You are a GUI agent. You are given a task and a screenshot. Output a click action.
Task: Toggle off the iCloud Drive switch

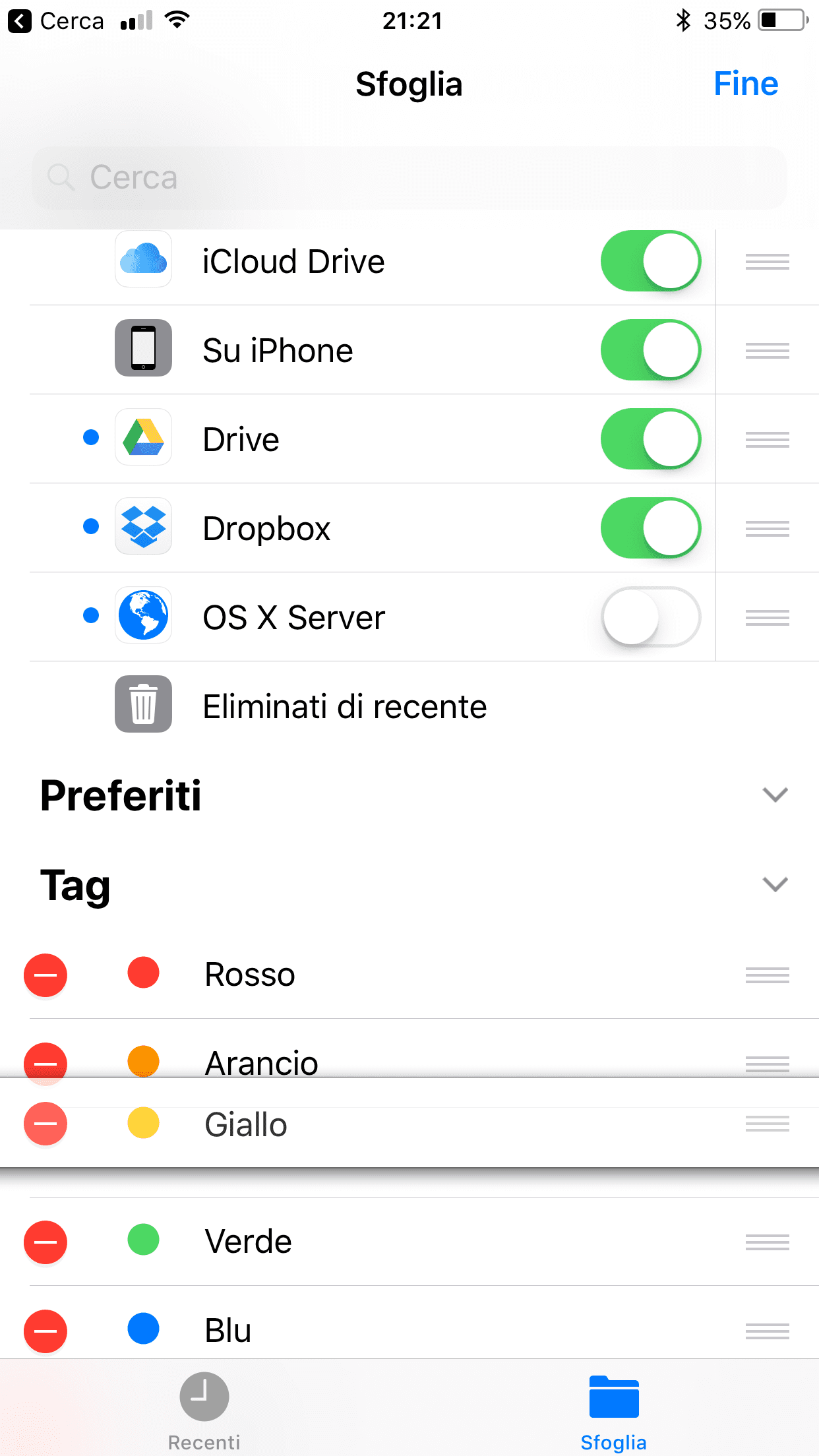click(651, 261)
